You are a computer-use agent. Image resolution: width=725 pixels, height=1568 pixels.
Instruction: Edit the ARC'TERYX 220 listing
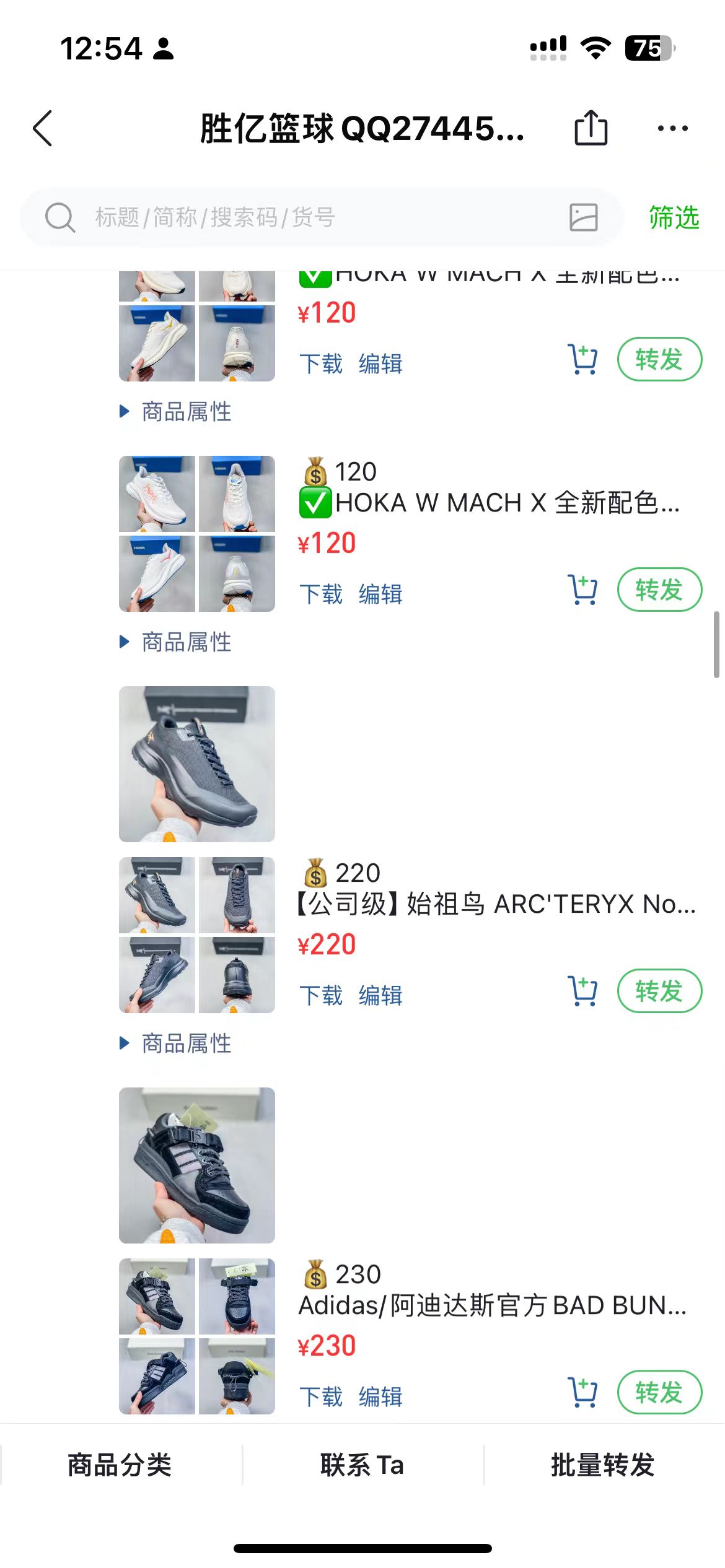pos(380,995)
